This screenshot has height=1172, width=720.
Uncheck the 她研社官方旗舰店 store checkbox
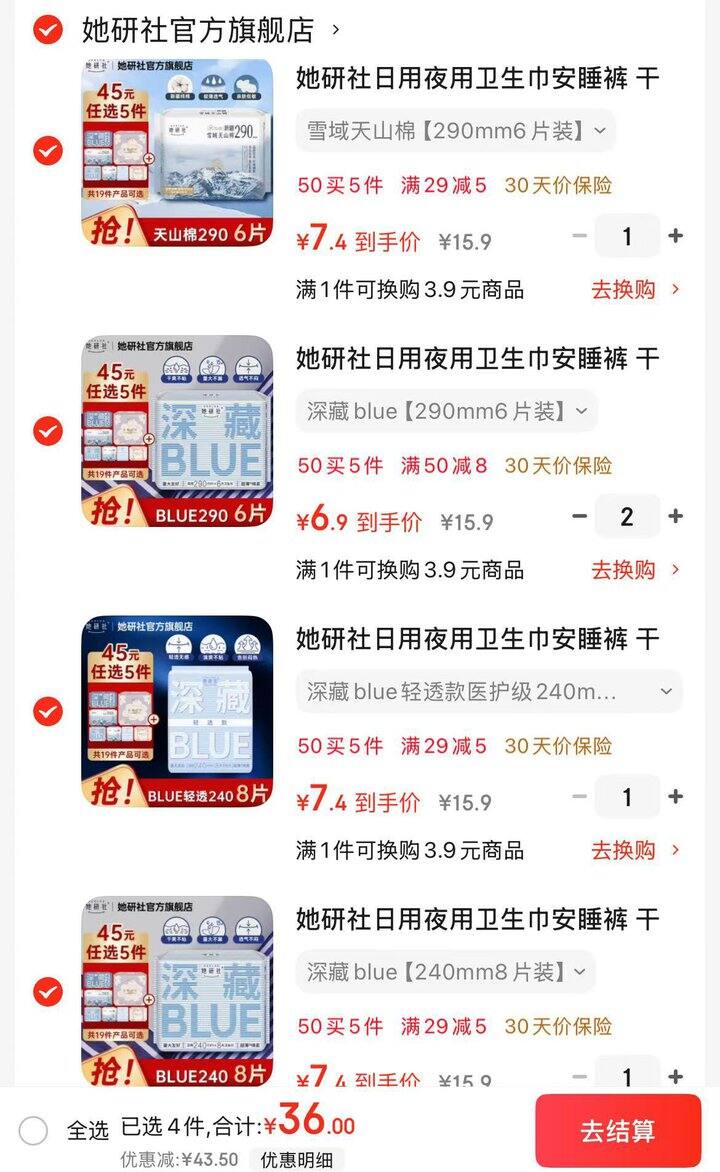coord(47,30)
